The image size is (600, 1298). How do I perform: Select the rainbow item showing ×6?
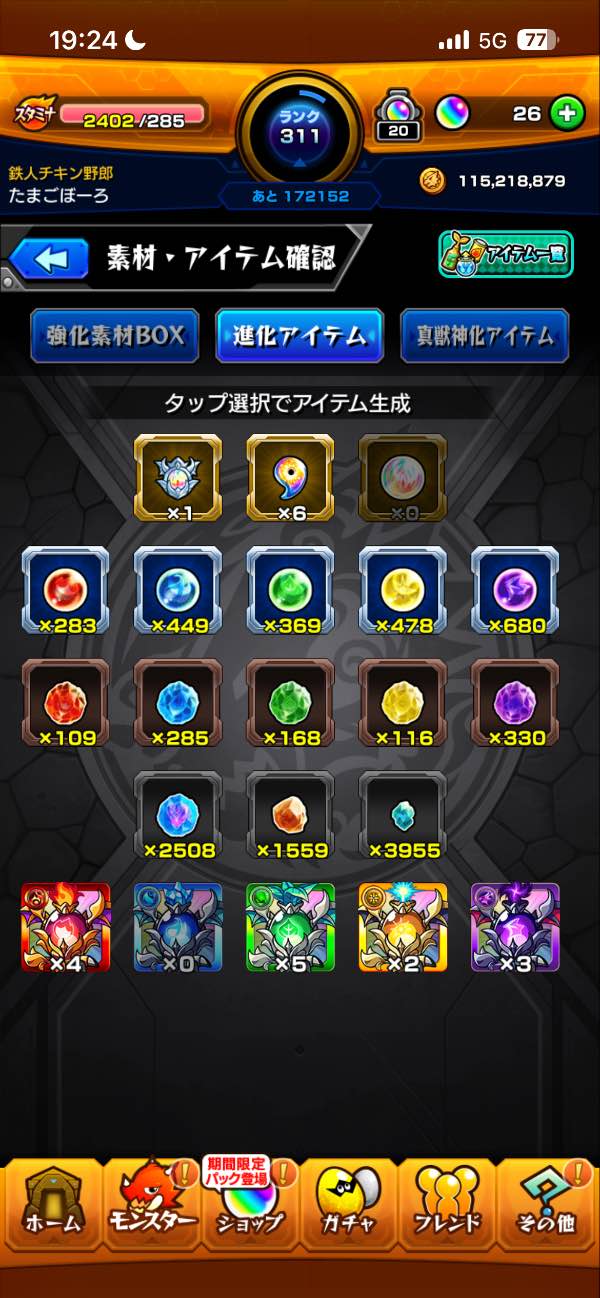pyautogui.click(x=290, y=478)
